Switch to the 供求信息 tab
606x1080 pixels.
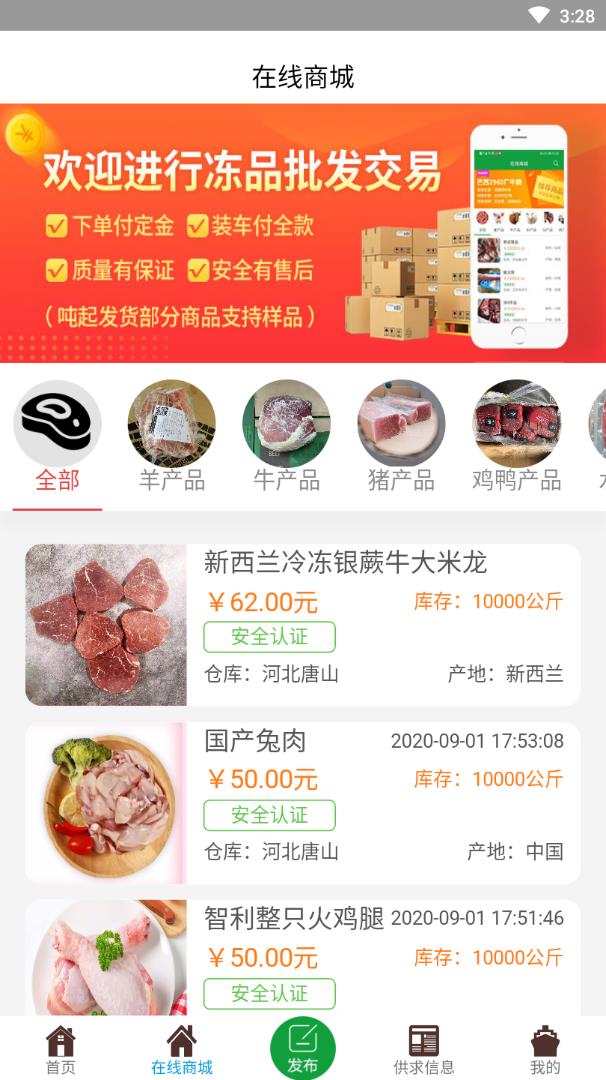(x=424, y=1049)
